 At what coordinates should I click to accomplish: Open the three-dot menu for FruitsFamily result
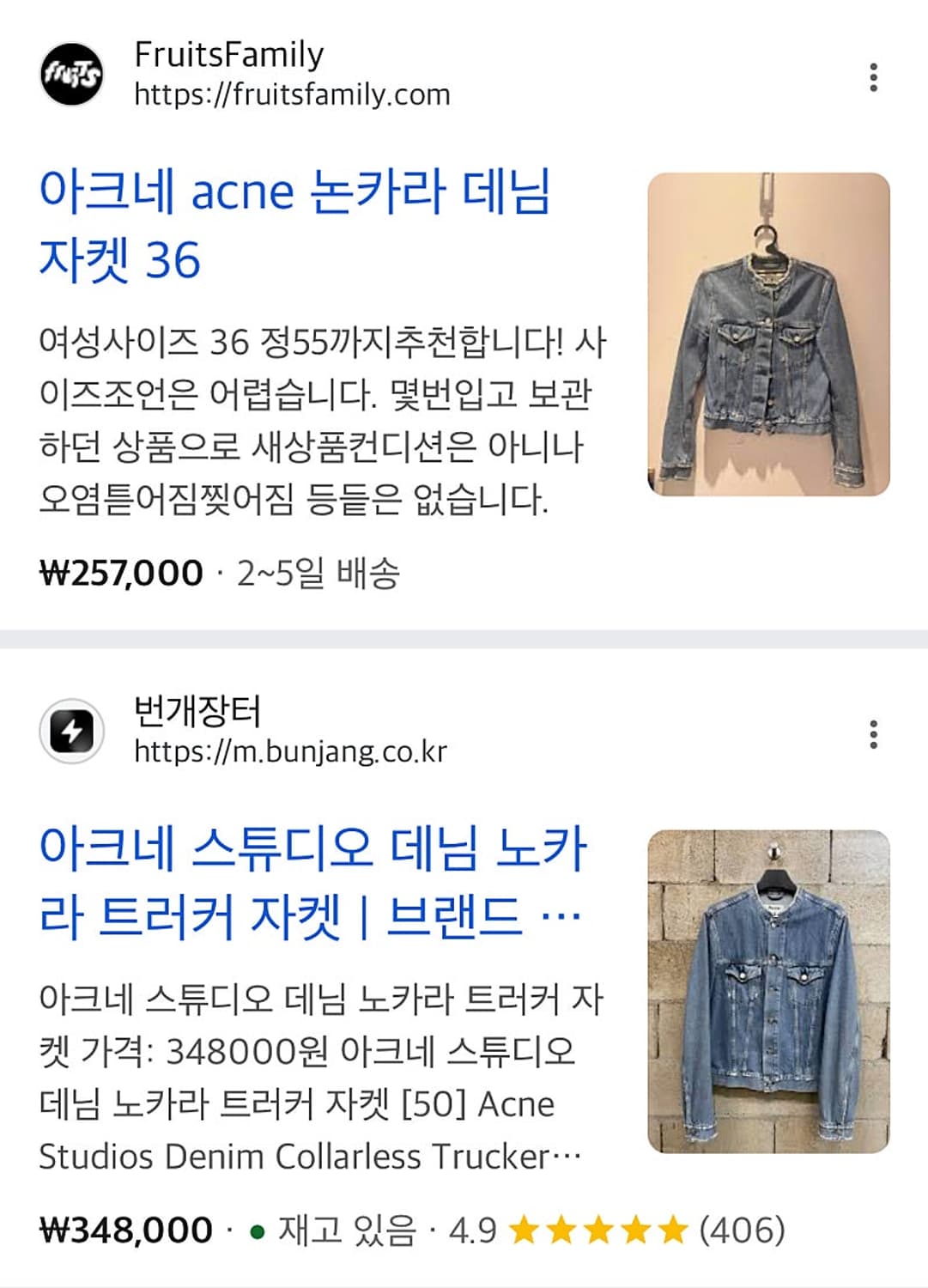pos(875,76)
